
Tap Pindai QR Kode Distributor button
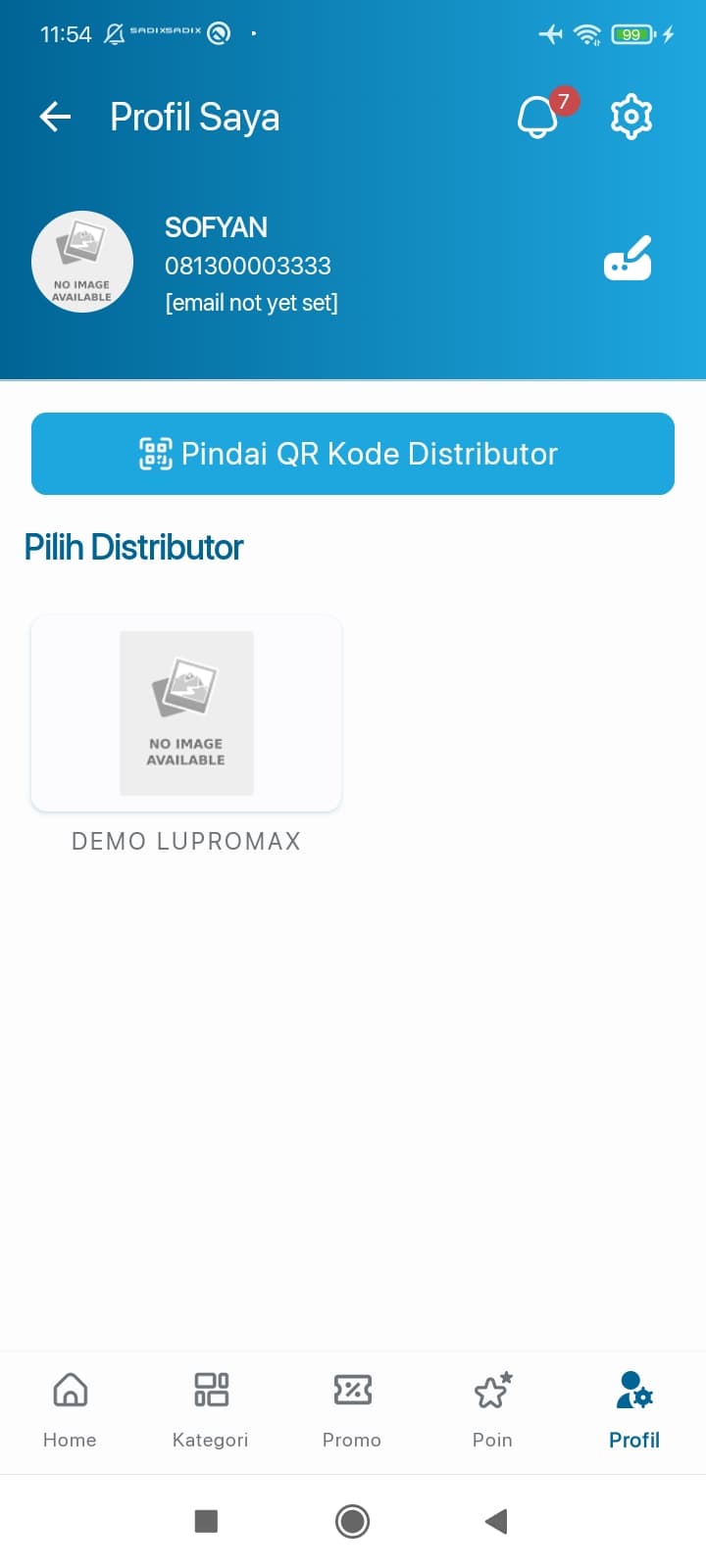click(353, 454)
